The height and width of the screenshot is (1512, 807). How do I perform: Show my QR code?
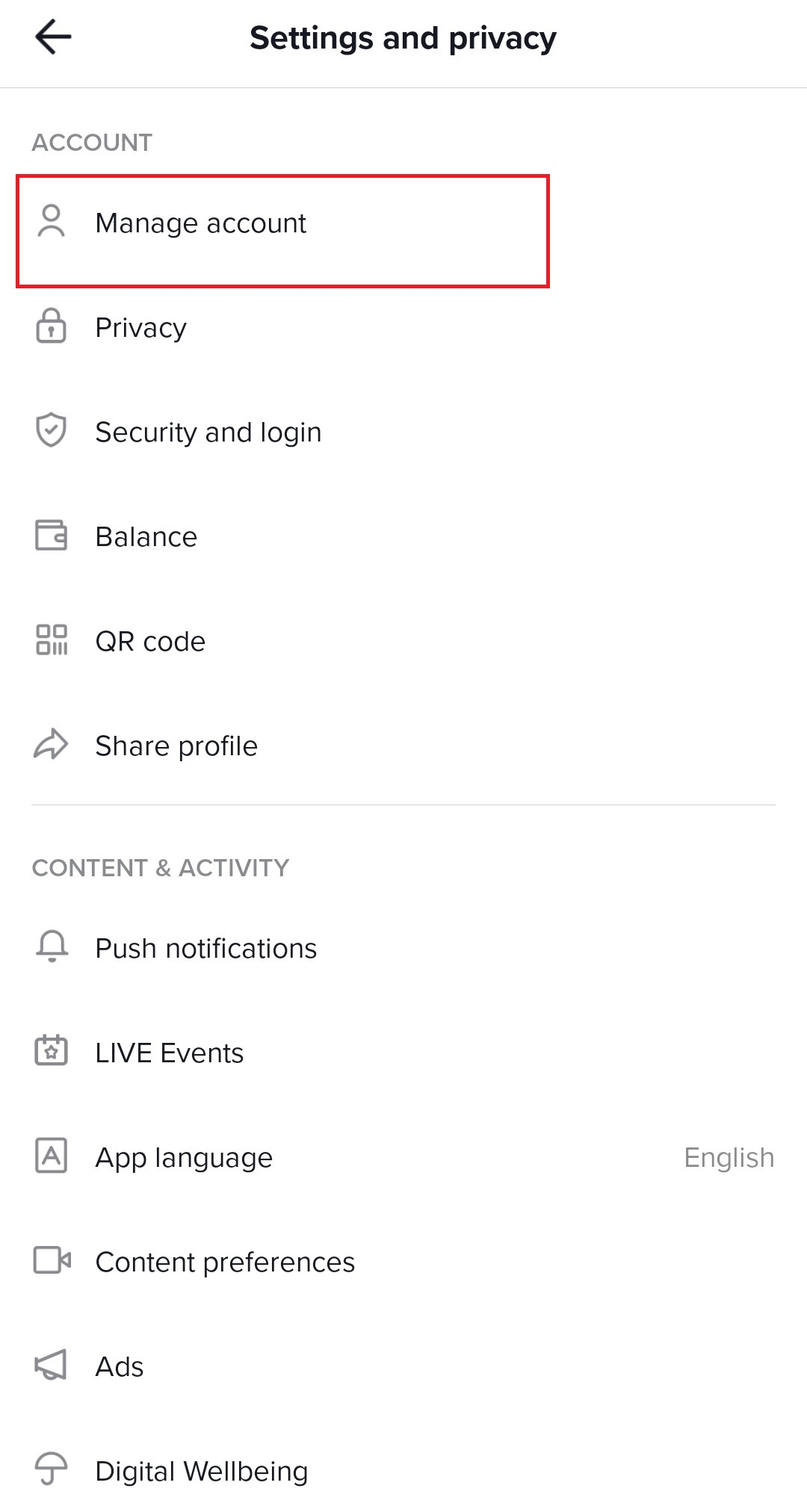click(403, 641)
